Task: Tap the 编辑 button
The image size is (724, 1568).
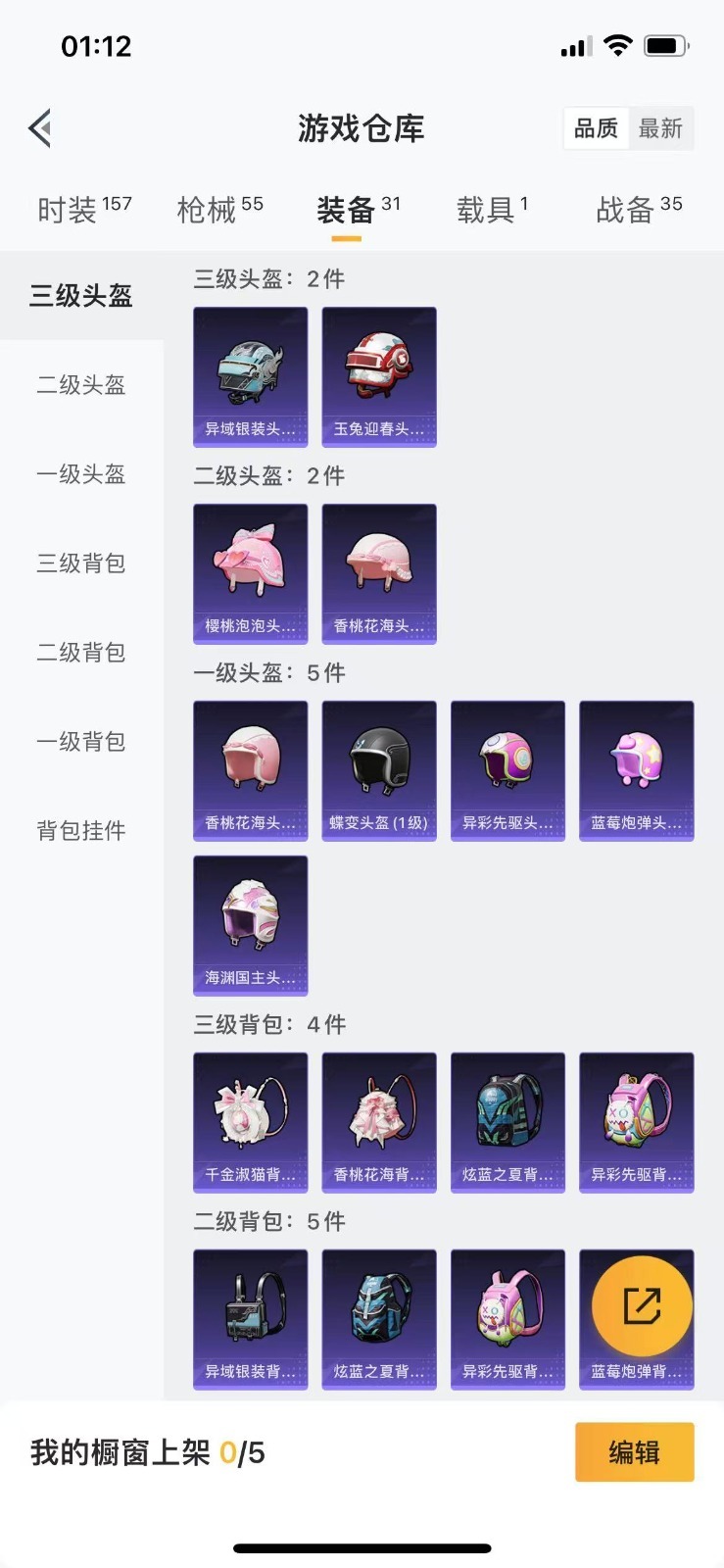Action: click(x=634, y=1451)
